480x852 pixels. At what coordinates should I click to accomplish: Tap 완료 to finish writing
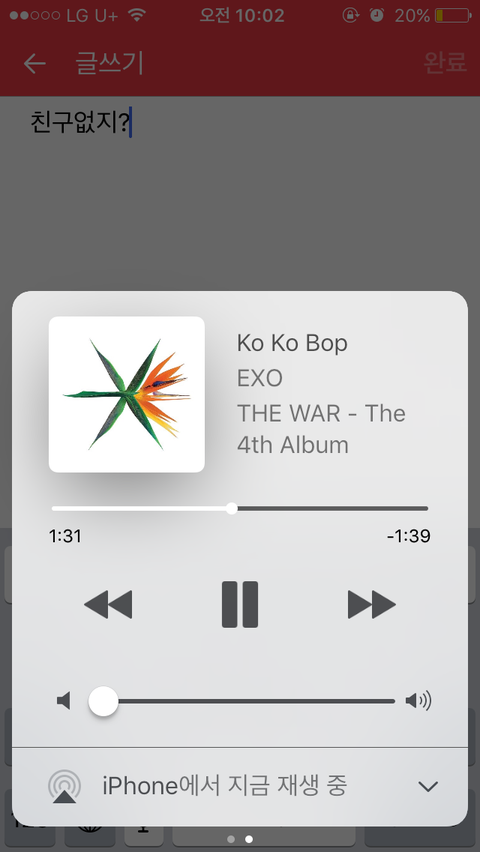[x=445, y=62]
